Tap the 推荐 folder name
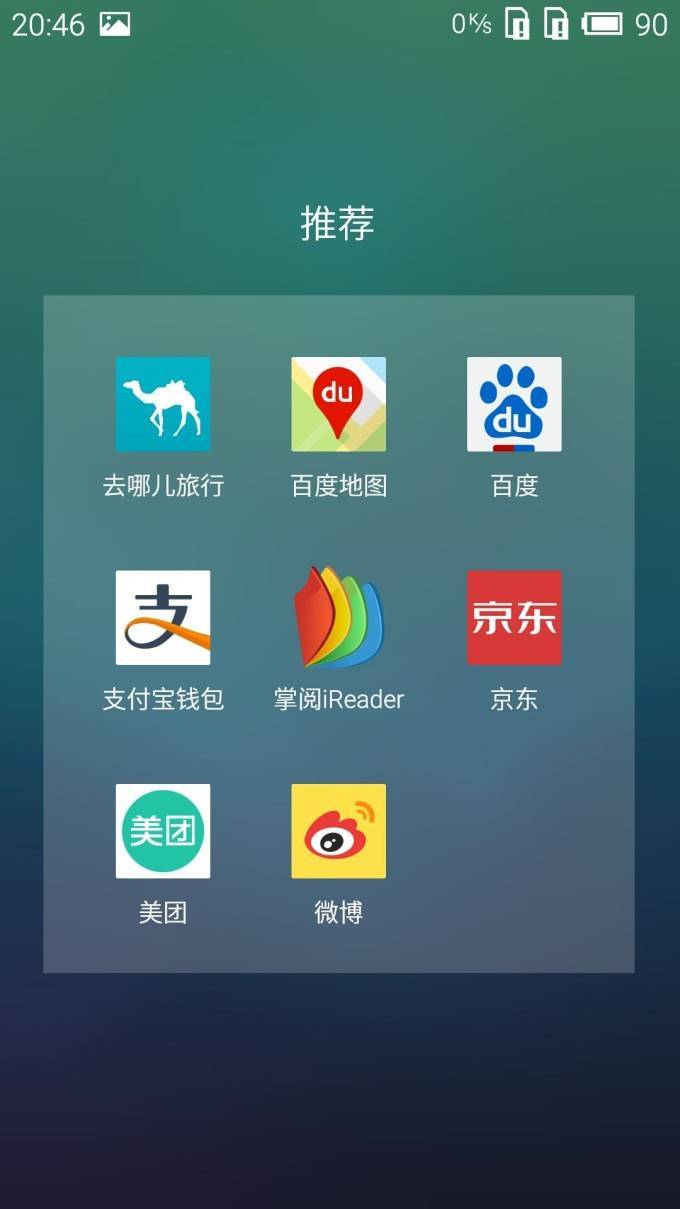 (338, 223)
